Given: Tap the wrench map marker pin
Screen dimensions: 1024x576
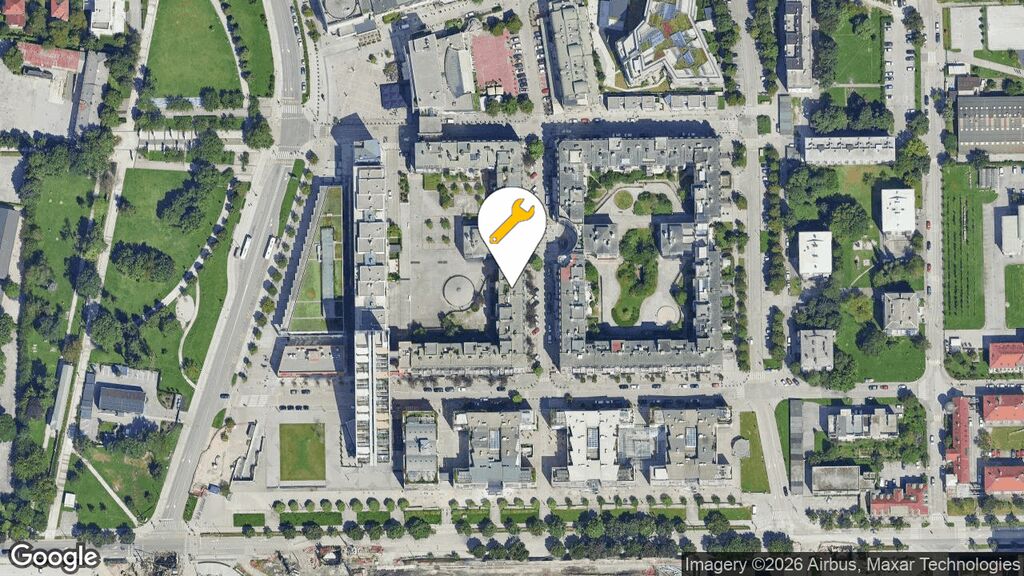Looking at the screenshot, I should click(x=511, y=225).
